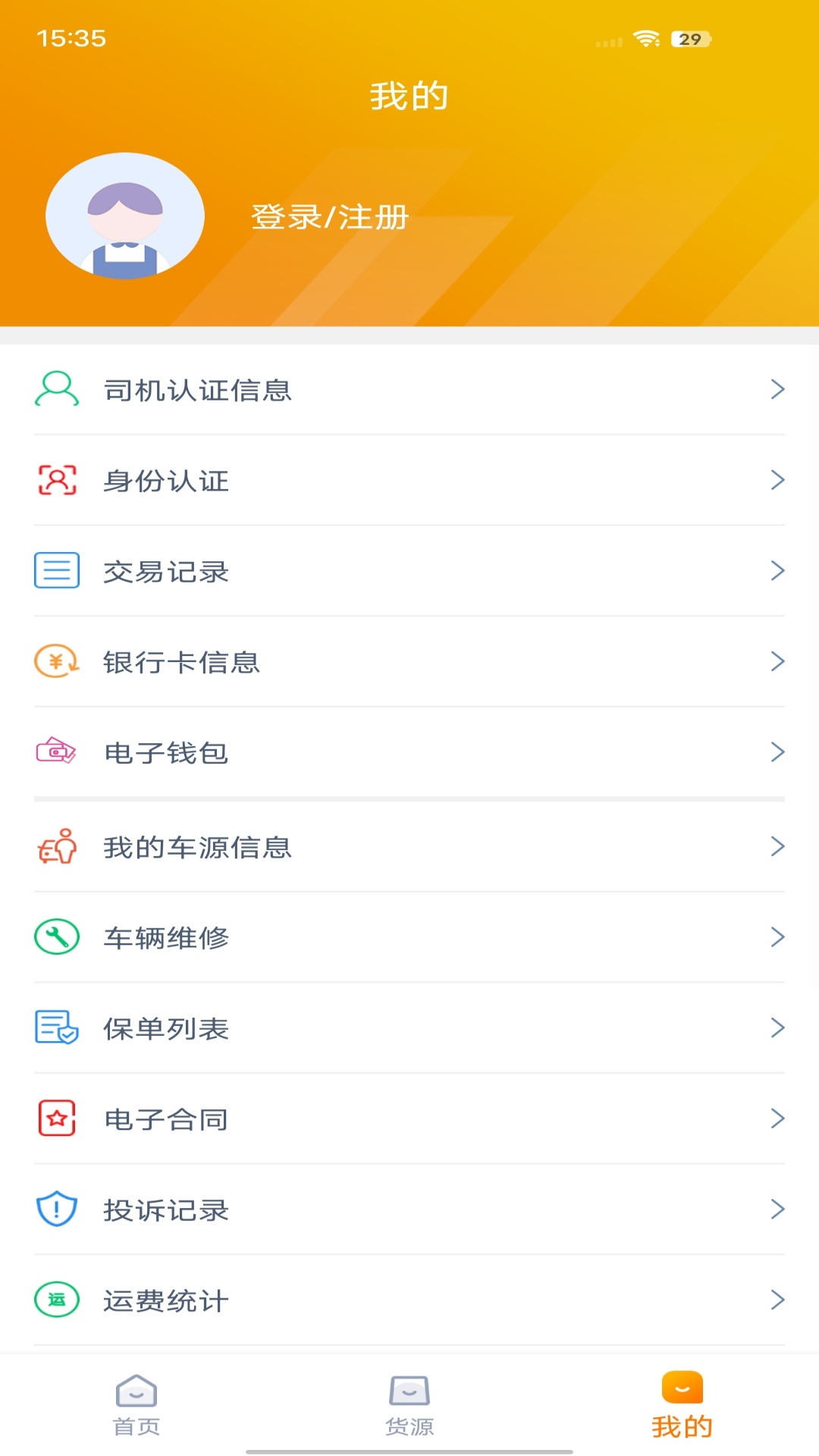The height and width of the screenshot is (1456, 819).
Task: Go to 车辆维修
Action: [409, 937]
